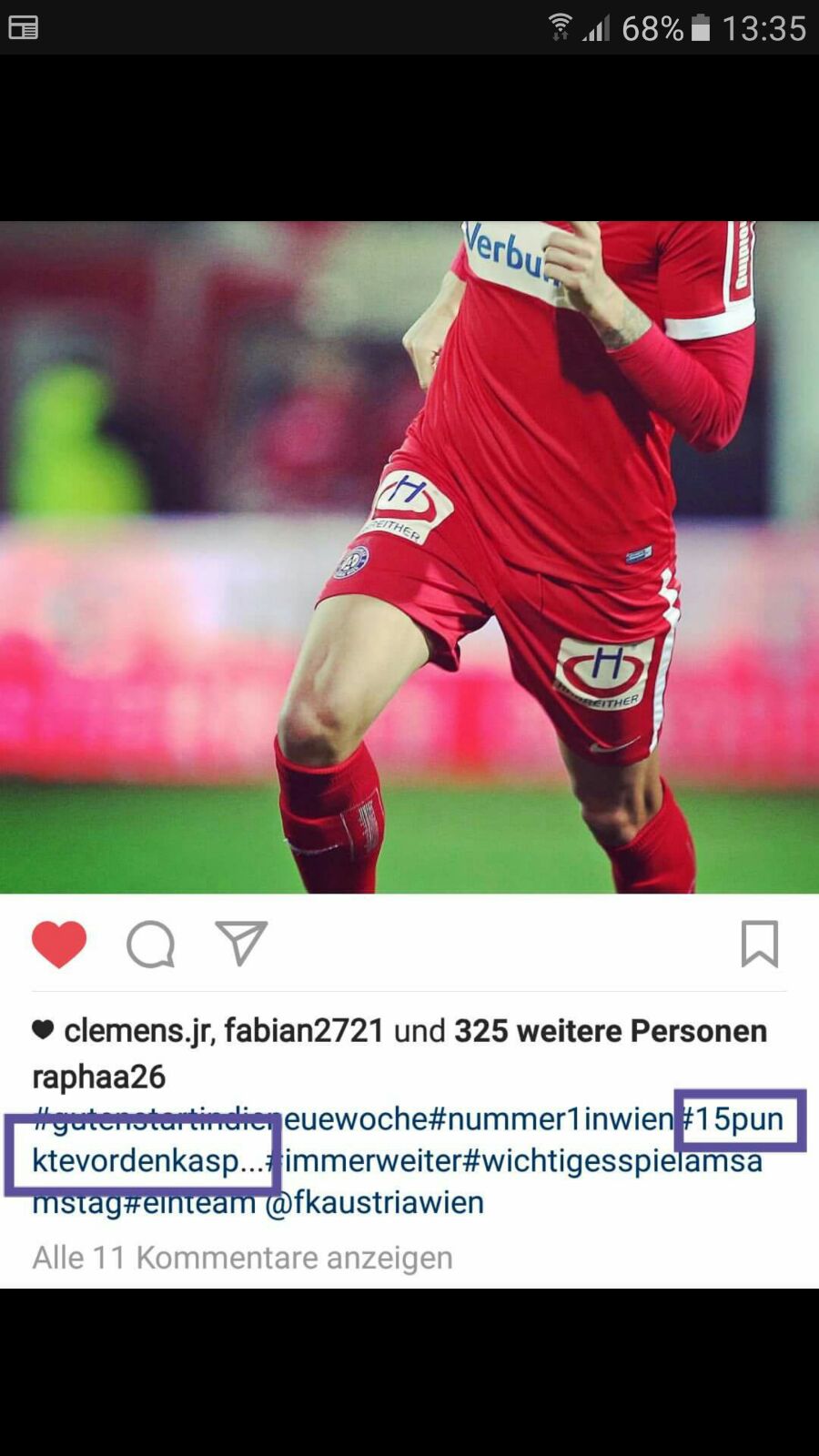
Task: Open raphaa26's profile from the caption
Action: (x=99, y=1077)
